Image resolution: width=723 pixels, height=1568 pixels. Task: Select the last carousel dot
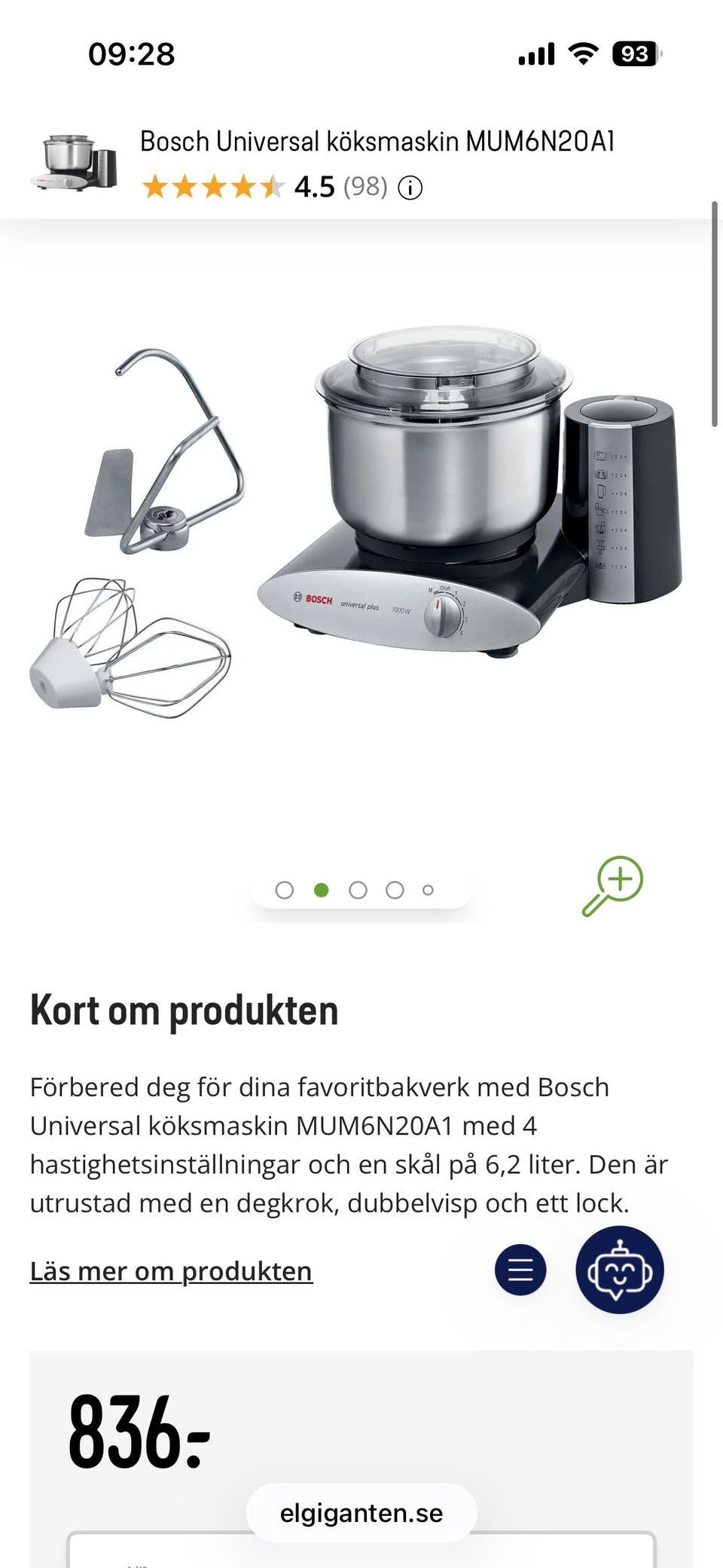pos(427,889)
